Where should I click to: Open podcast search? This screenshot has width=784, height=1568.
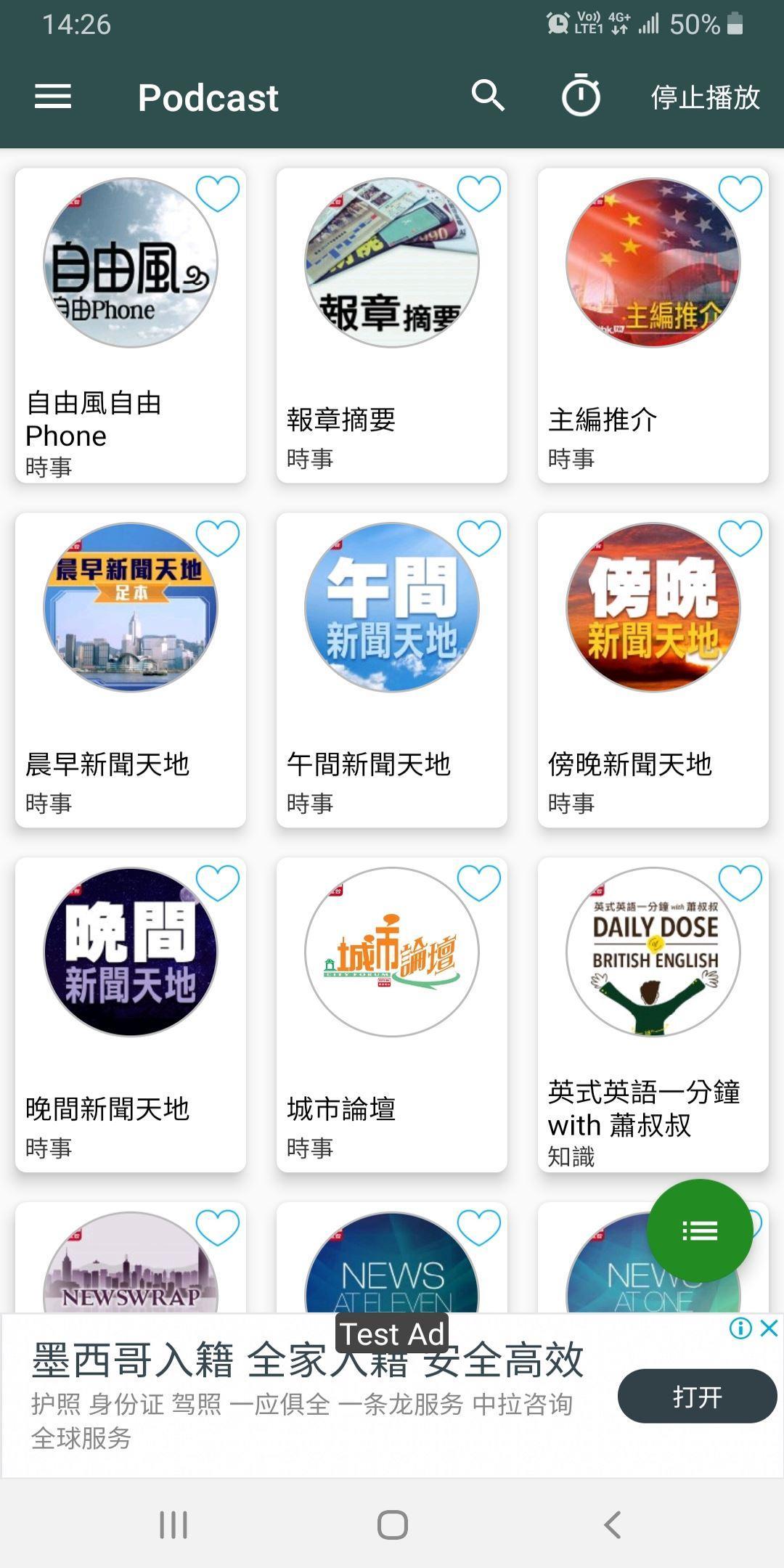[488, 97]
